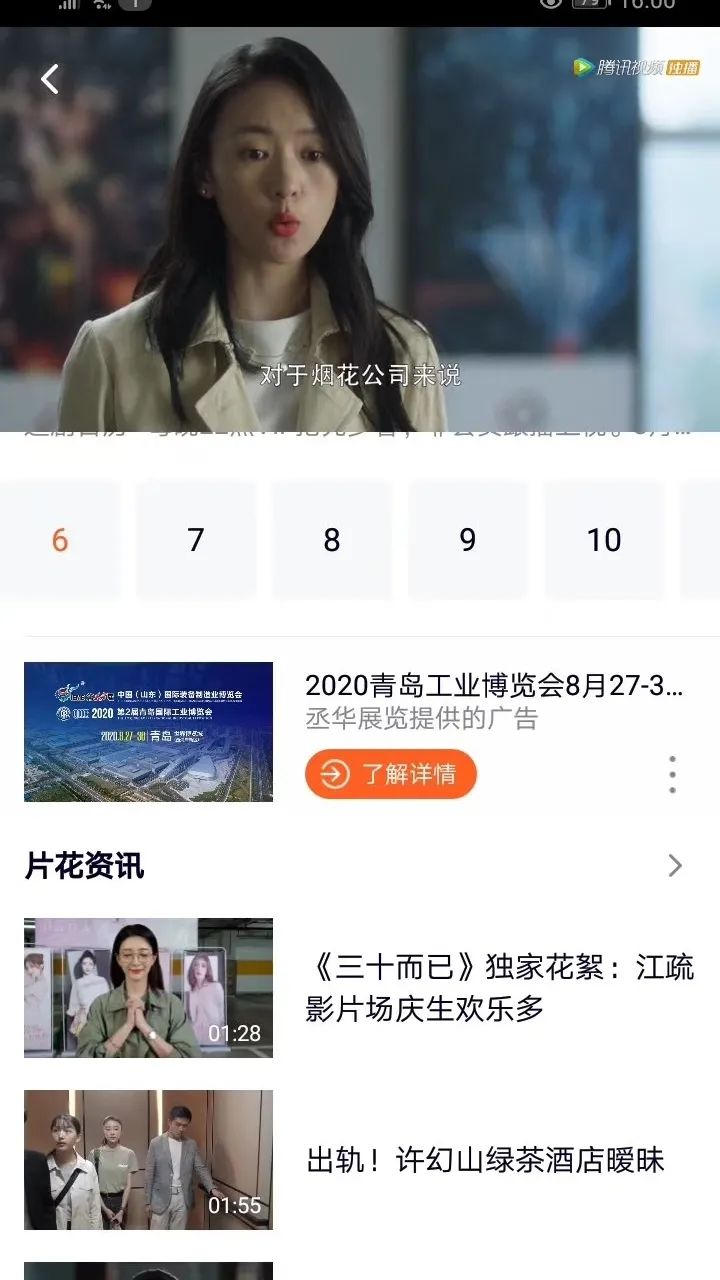Open the 2020青岛工业博览会 ad banner

coord(149,731)
